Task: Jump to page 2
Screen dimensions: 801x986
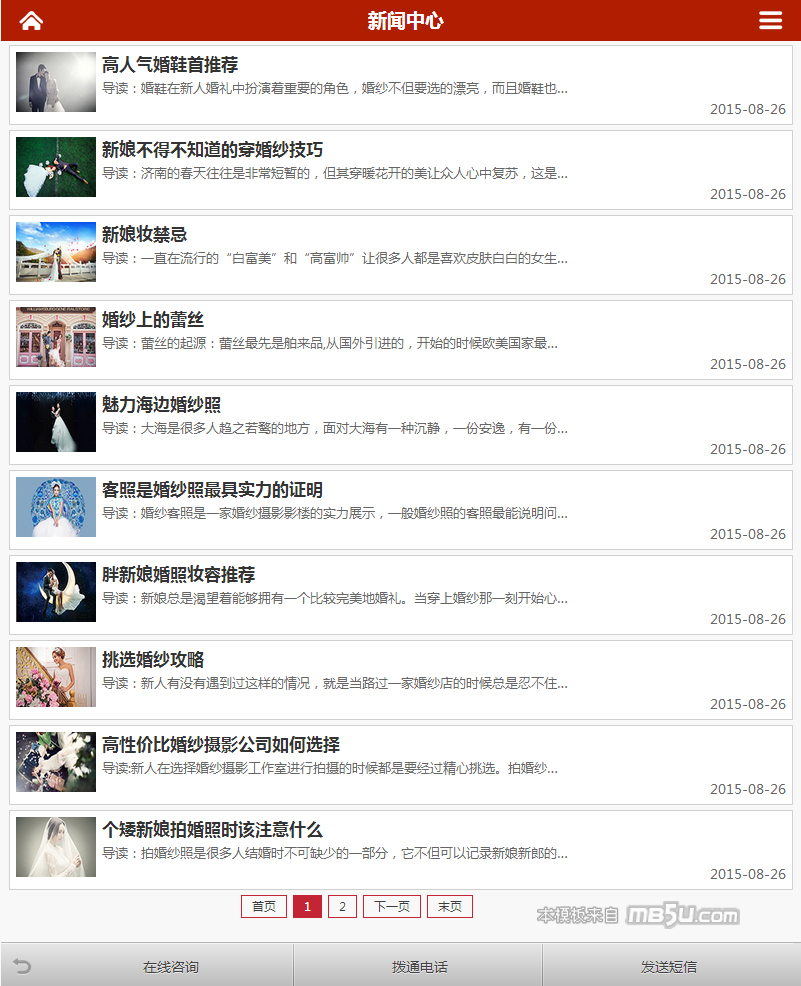Action: (x=342, y=907)
